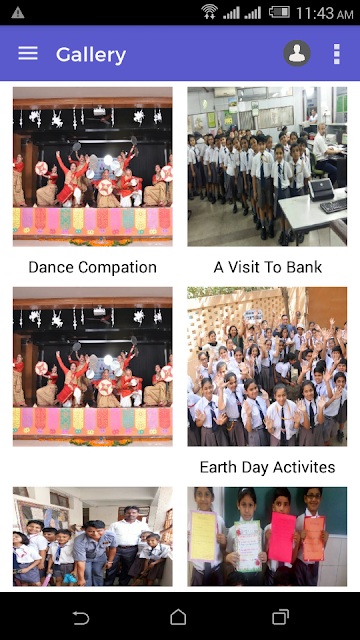The width and height of the screenshot is (360, 640).
Task: Open the untitled dance stage album
Action: click(93, 367)
